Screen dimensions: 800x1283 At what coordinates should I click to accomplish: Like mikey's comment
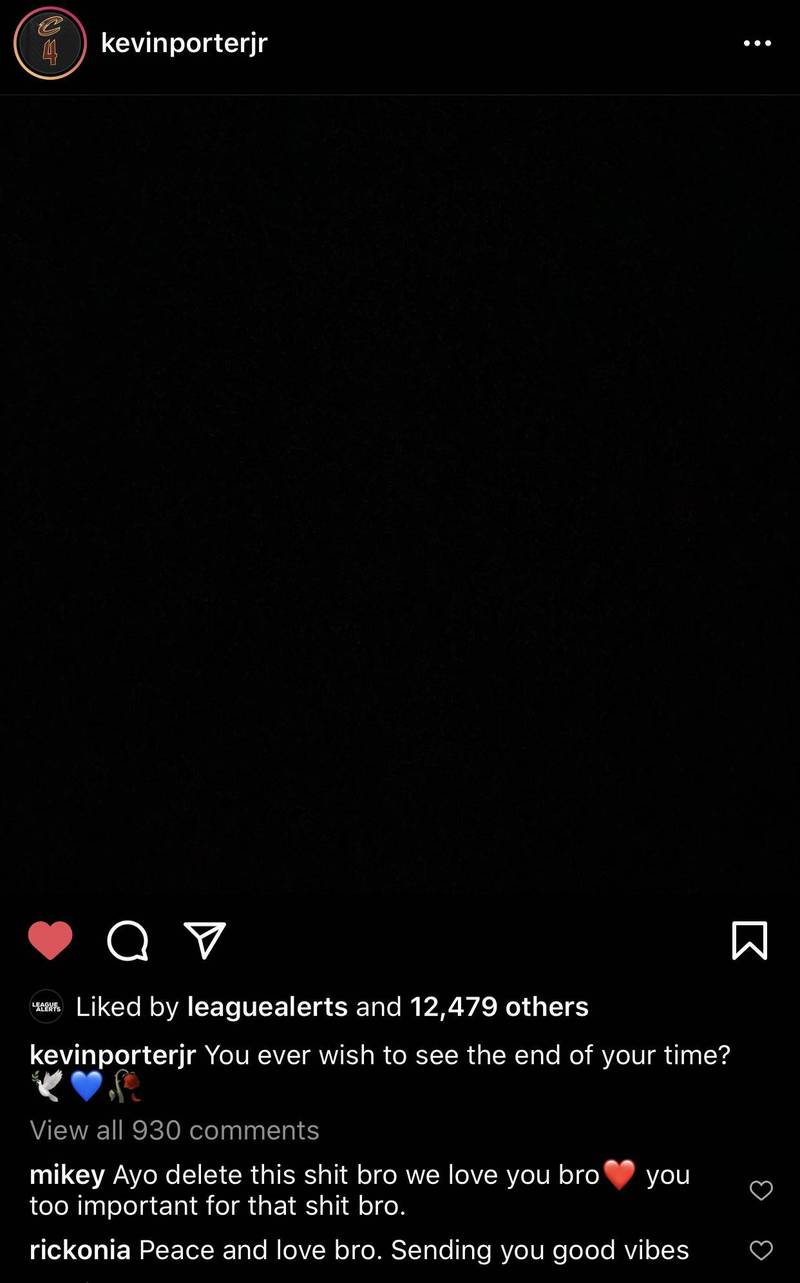761,1190
